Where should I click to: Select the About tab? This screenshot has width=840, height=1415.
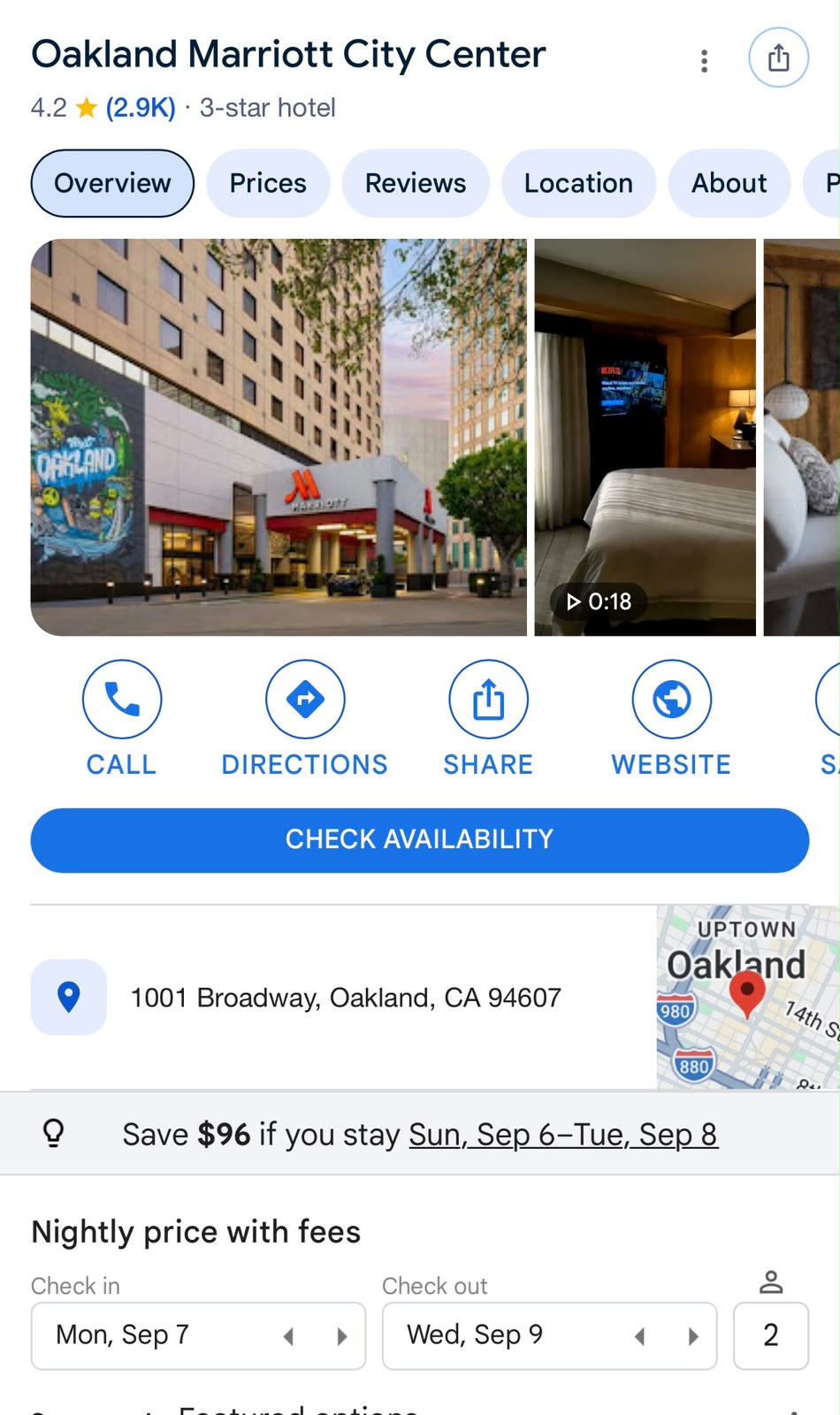[x=729, y=183]
